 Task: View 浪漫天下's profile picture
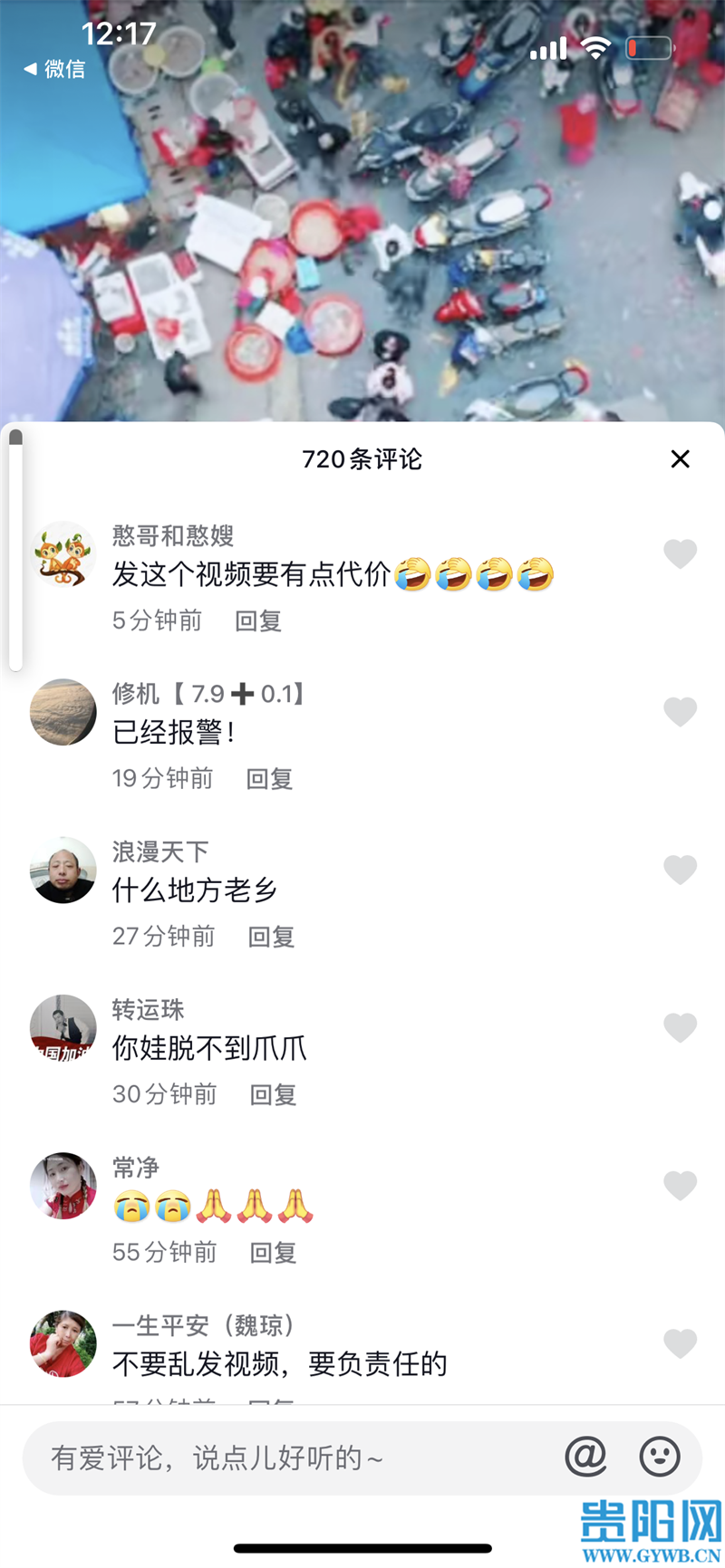63,870
